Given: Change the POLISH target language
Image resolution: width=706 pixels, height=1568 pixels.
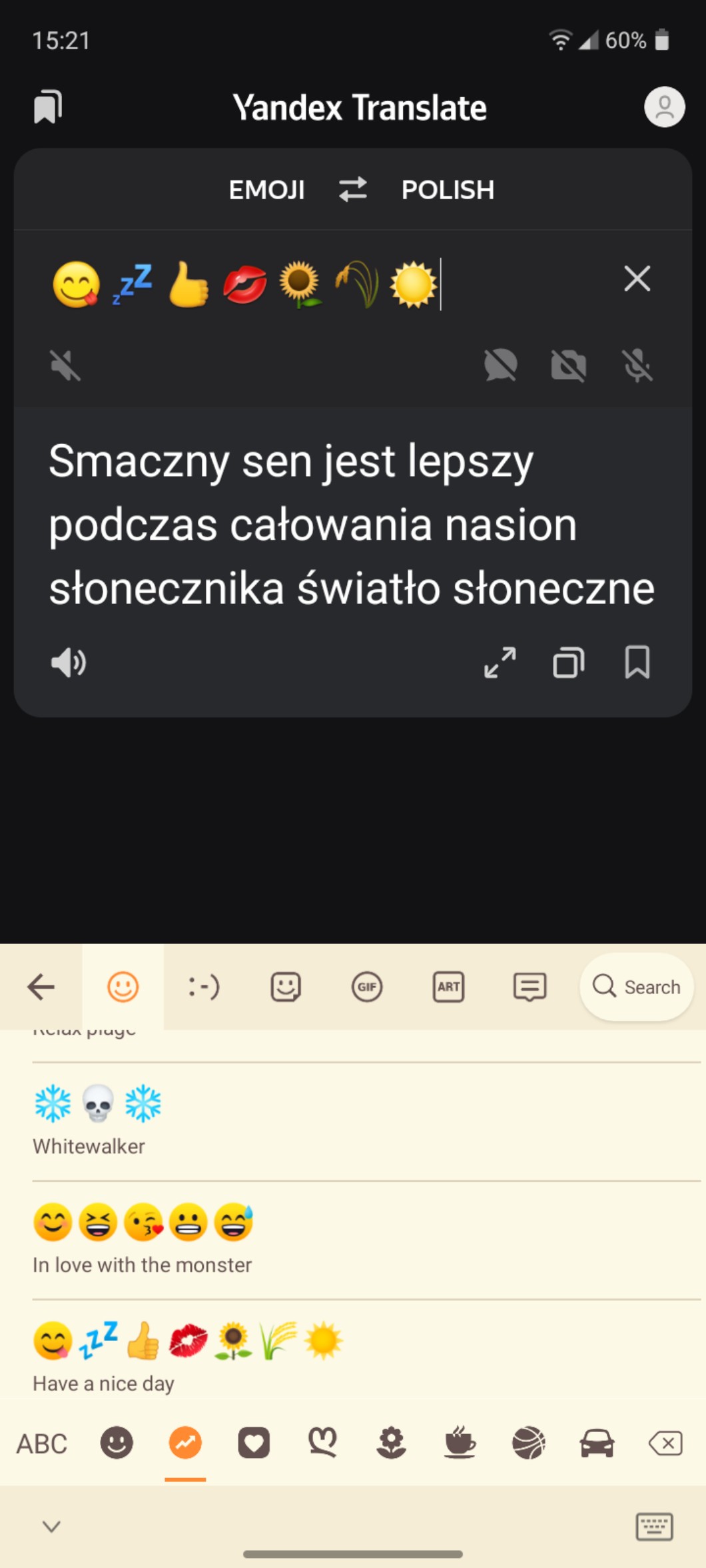Looking at the screenshot, I should [448, 190].
